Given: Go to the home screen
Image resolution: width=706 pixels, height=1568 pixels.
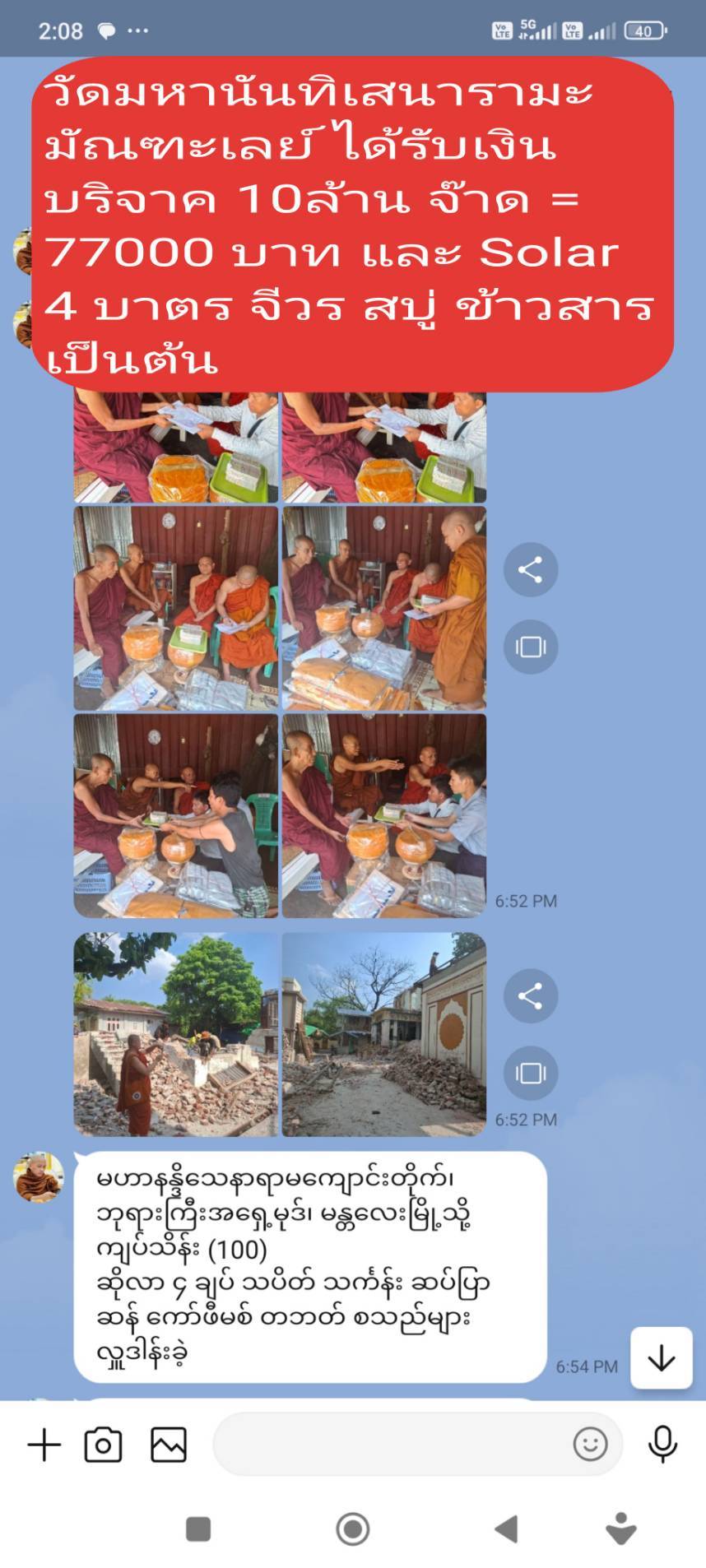Looking at the screenshot, I should click(x=353, y=1529).
